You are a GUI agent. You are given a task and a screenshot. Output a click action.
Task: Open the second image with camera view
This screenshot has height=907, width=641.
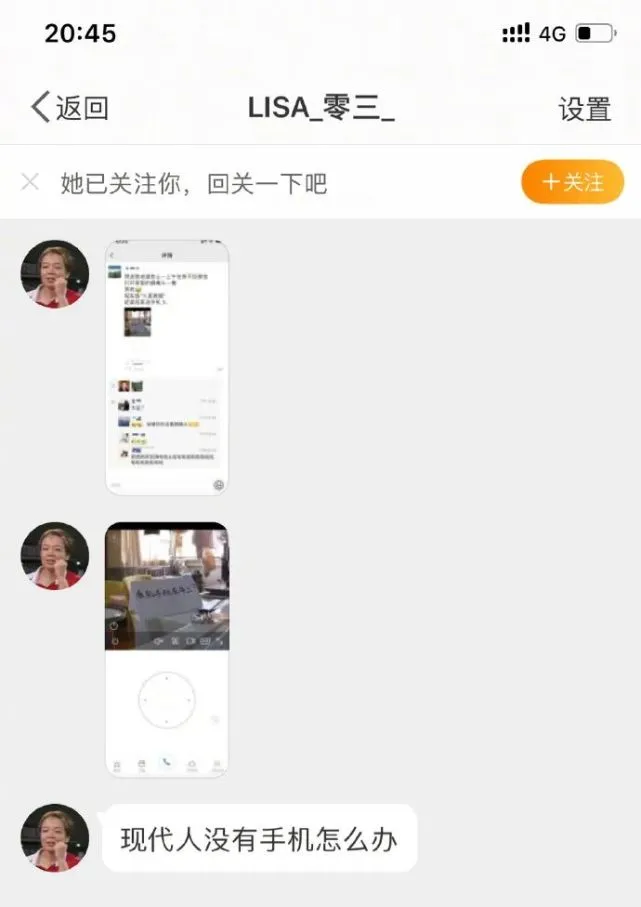click(x=166, y=649)
